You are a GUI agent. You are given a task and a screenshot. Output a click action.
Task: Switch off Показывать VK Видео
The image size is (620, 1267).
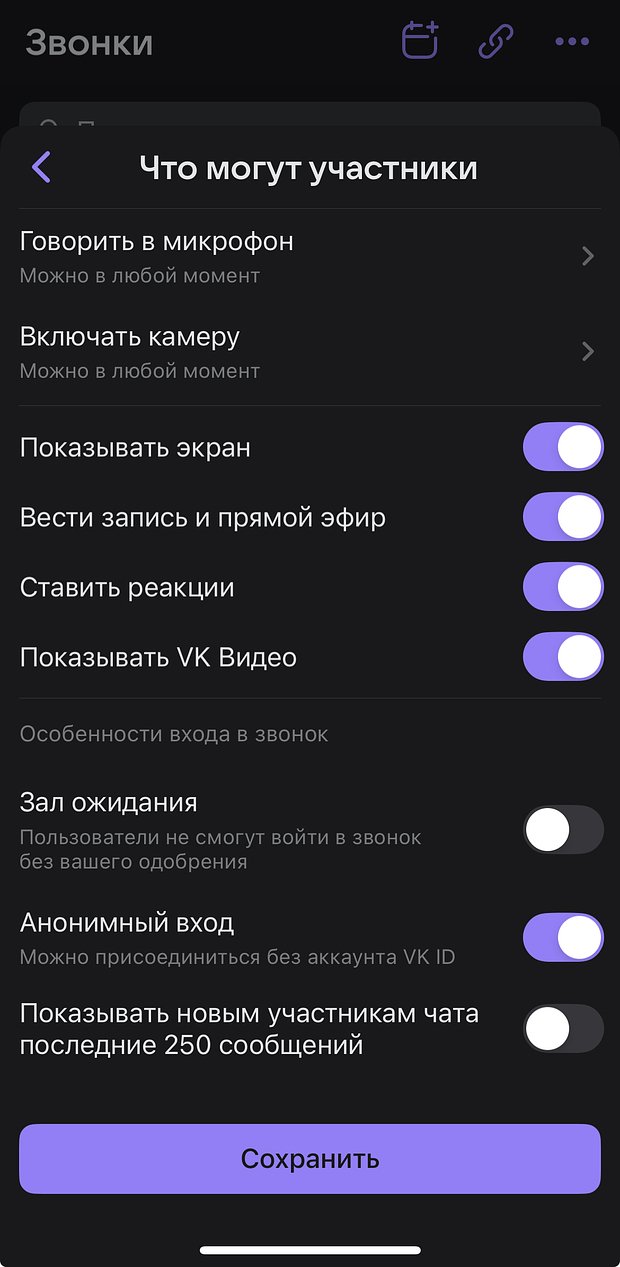(x=563, y=657)
